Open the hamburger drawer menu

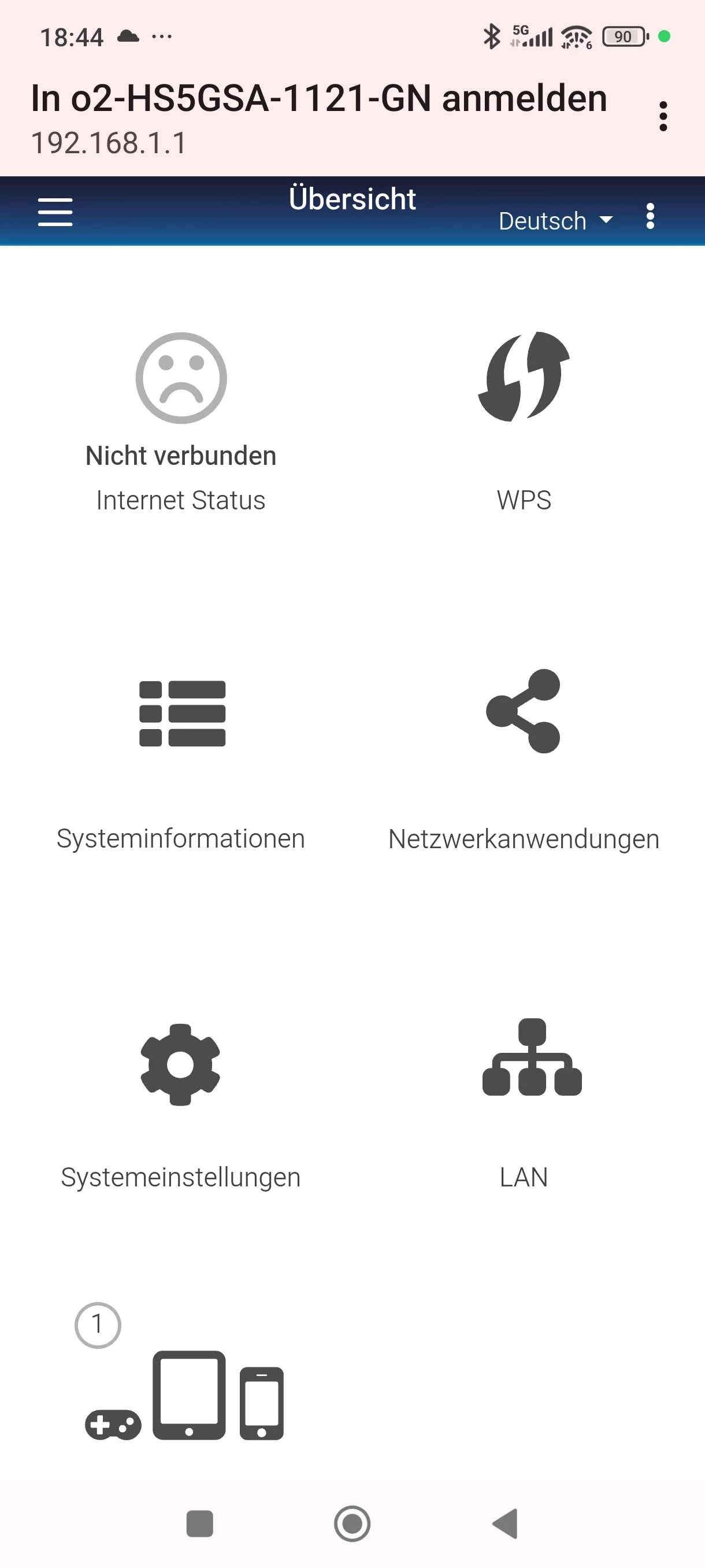click(x=55, y=212)
